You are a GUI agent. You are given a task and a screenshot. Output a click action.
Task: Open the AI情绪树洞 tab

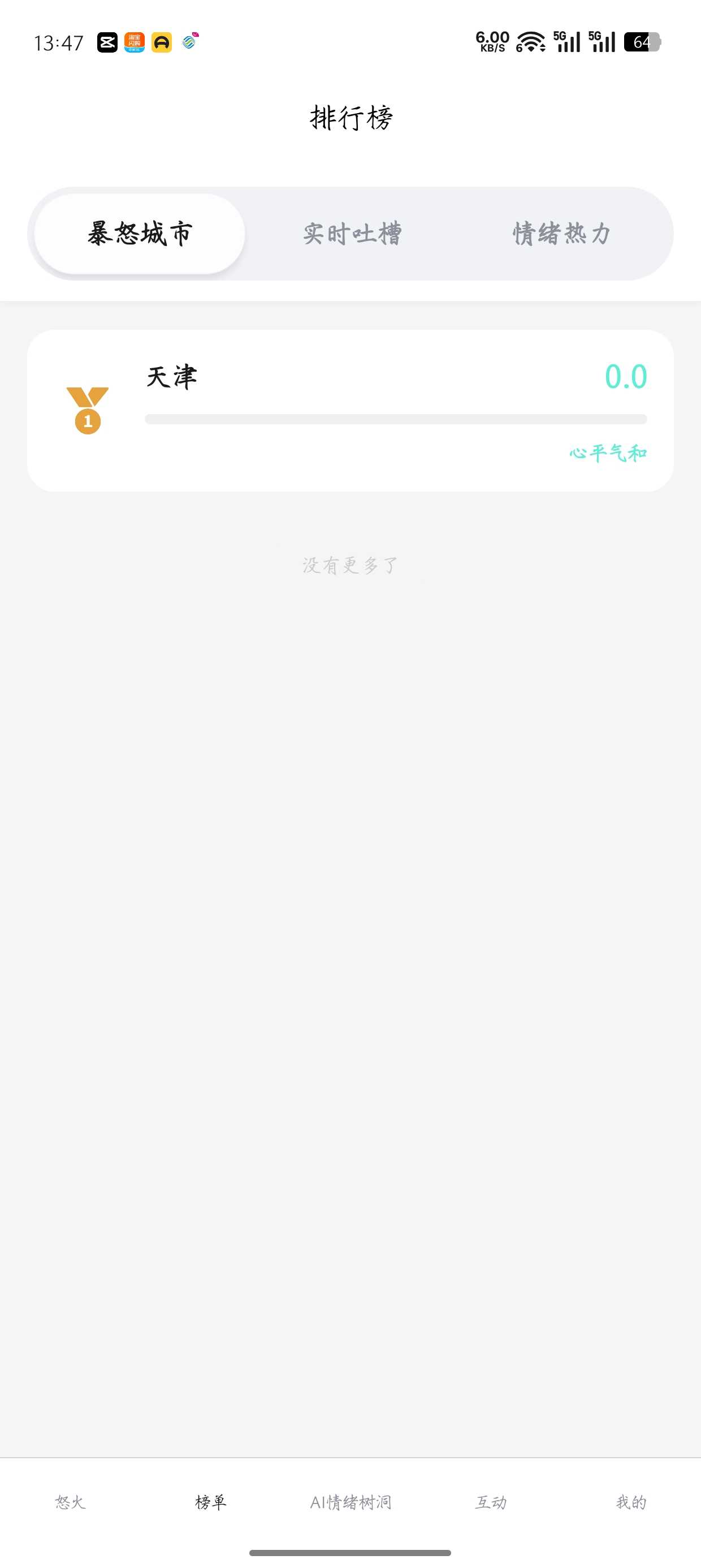(350, 1502)
